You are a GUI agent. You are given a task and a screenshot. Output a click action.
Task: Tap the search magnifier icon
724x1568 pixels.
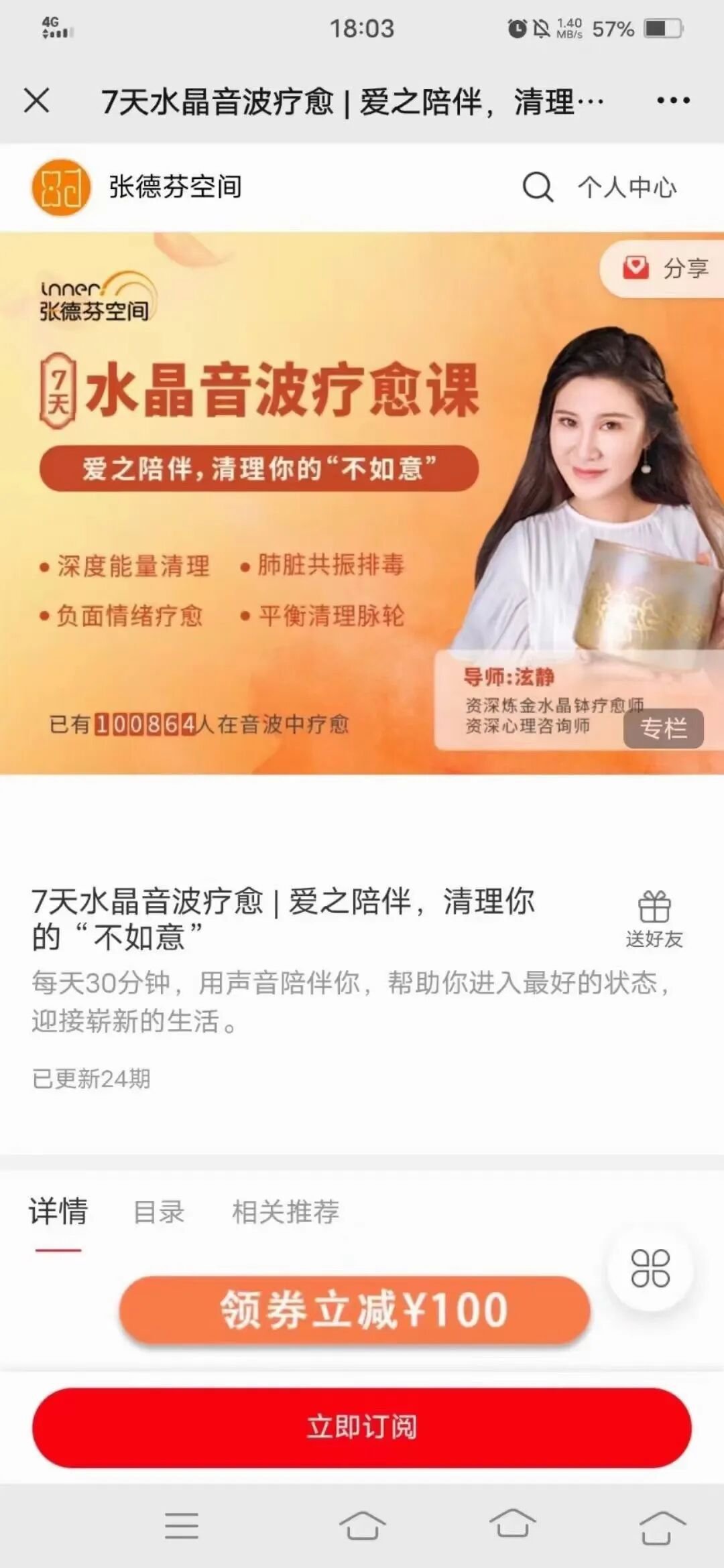coord(538,187)
